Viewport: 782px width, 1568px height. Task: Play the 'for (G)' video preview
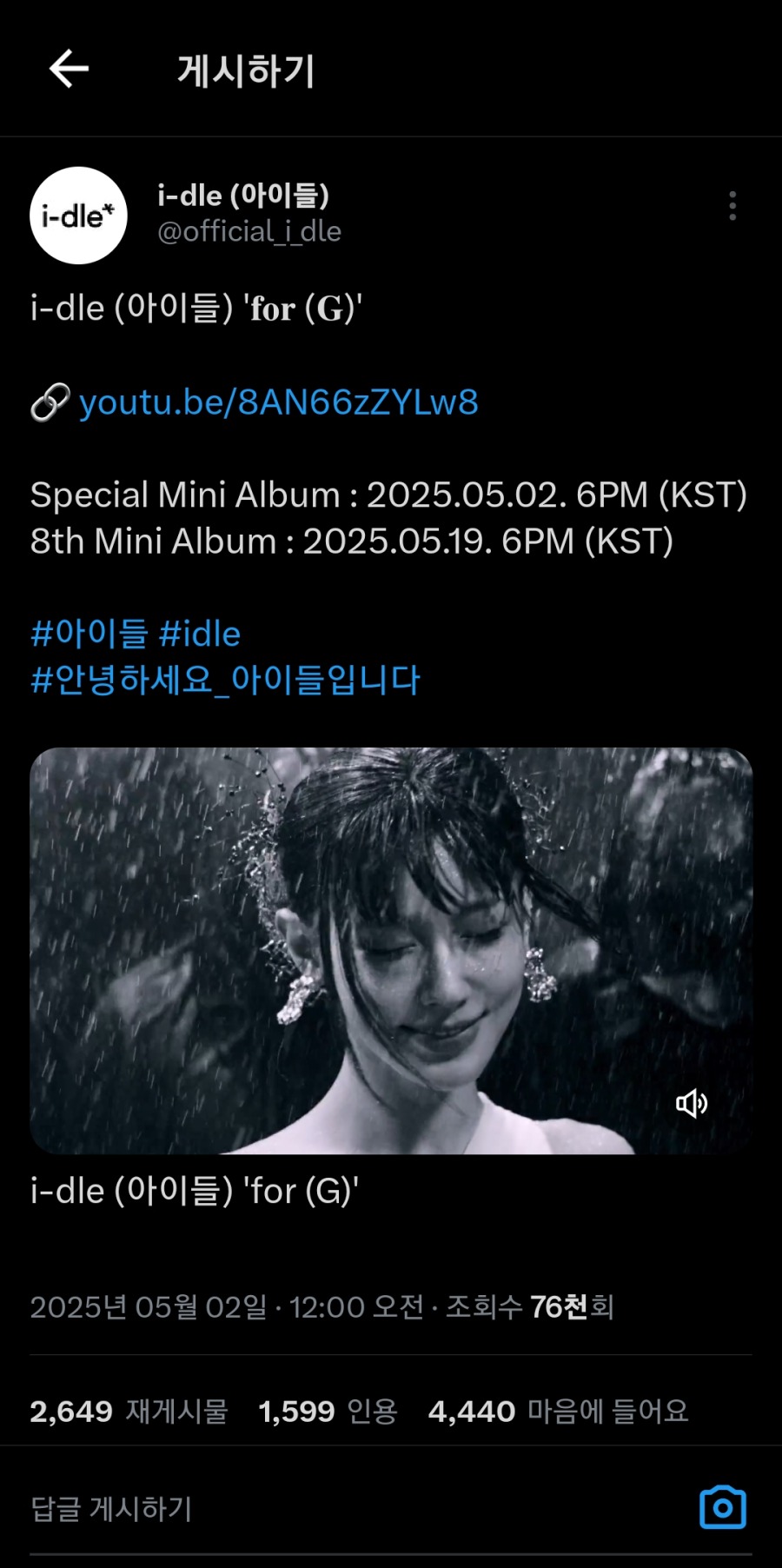(x=391, y=950)
